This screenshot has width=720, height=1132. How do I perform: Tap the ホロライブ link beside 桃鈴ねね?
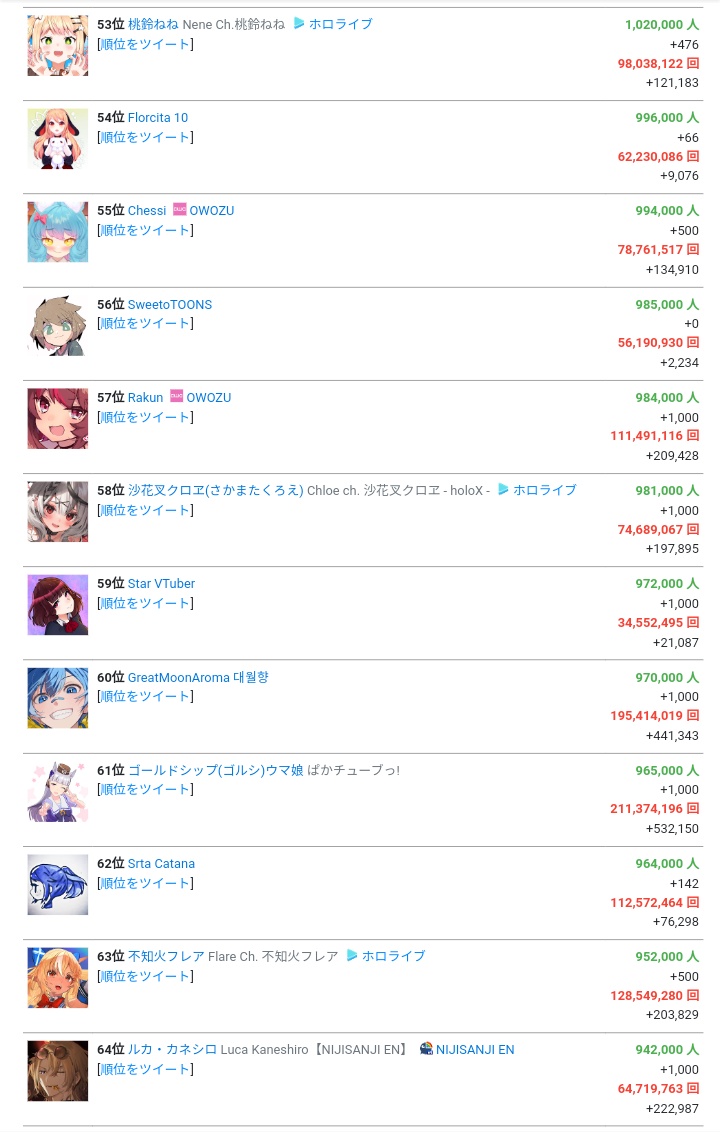click(x=340, y=24)
